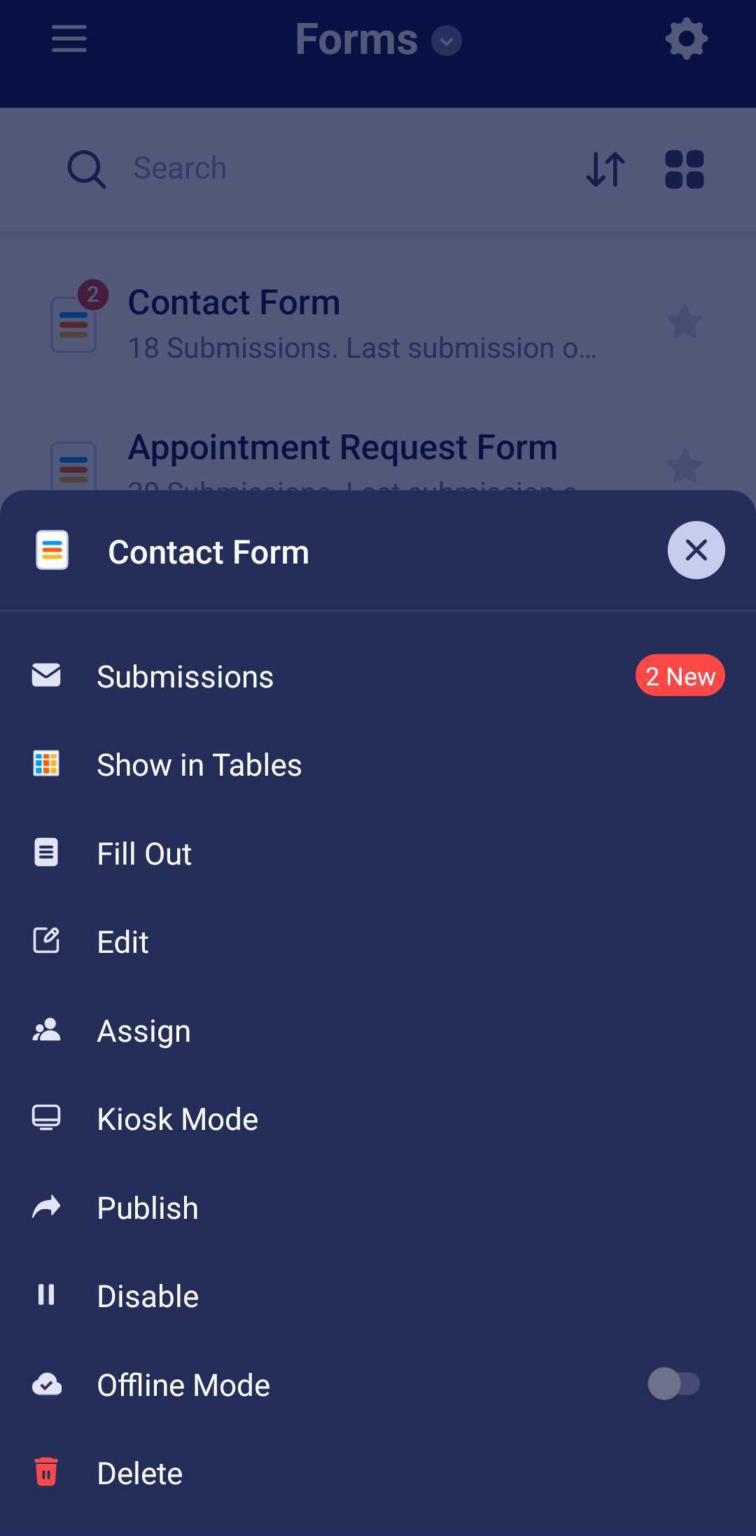Expand the Forms title dropdown chevron

[x=446, y=41]
